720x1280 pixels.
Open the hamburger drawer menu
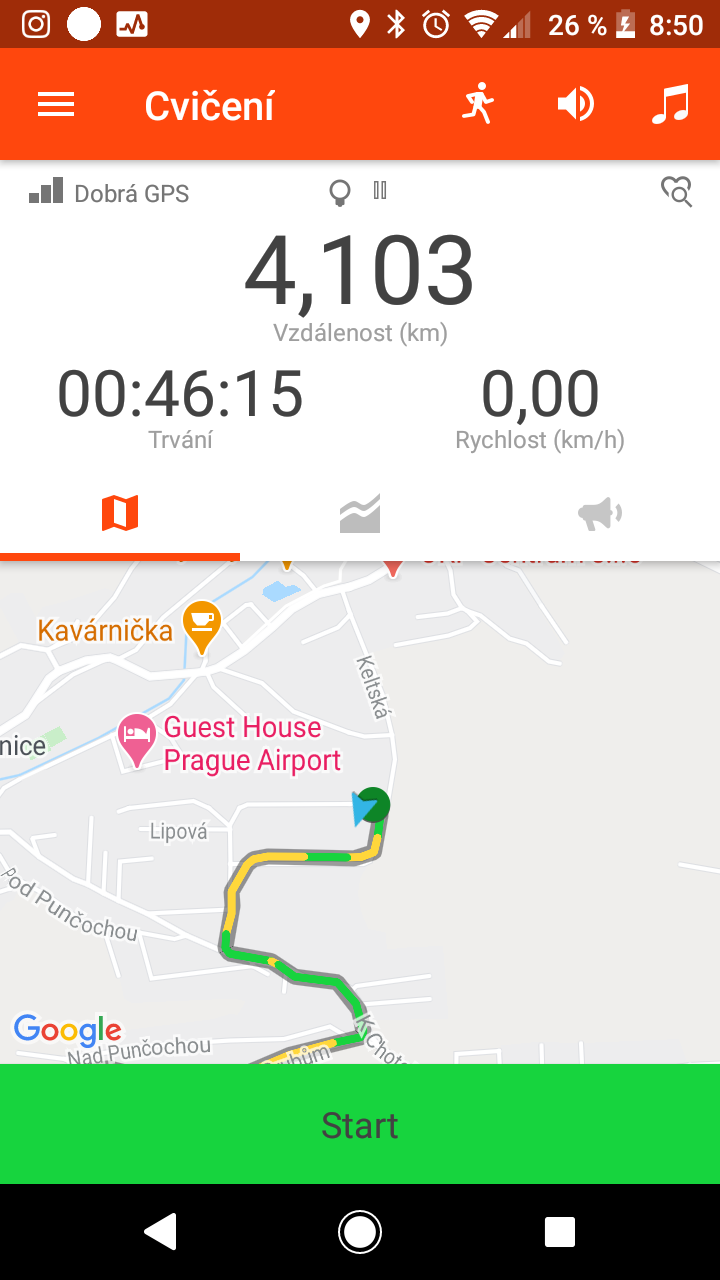pos(56,105)
